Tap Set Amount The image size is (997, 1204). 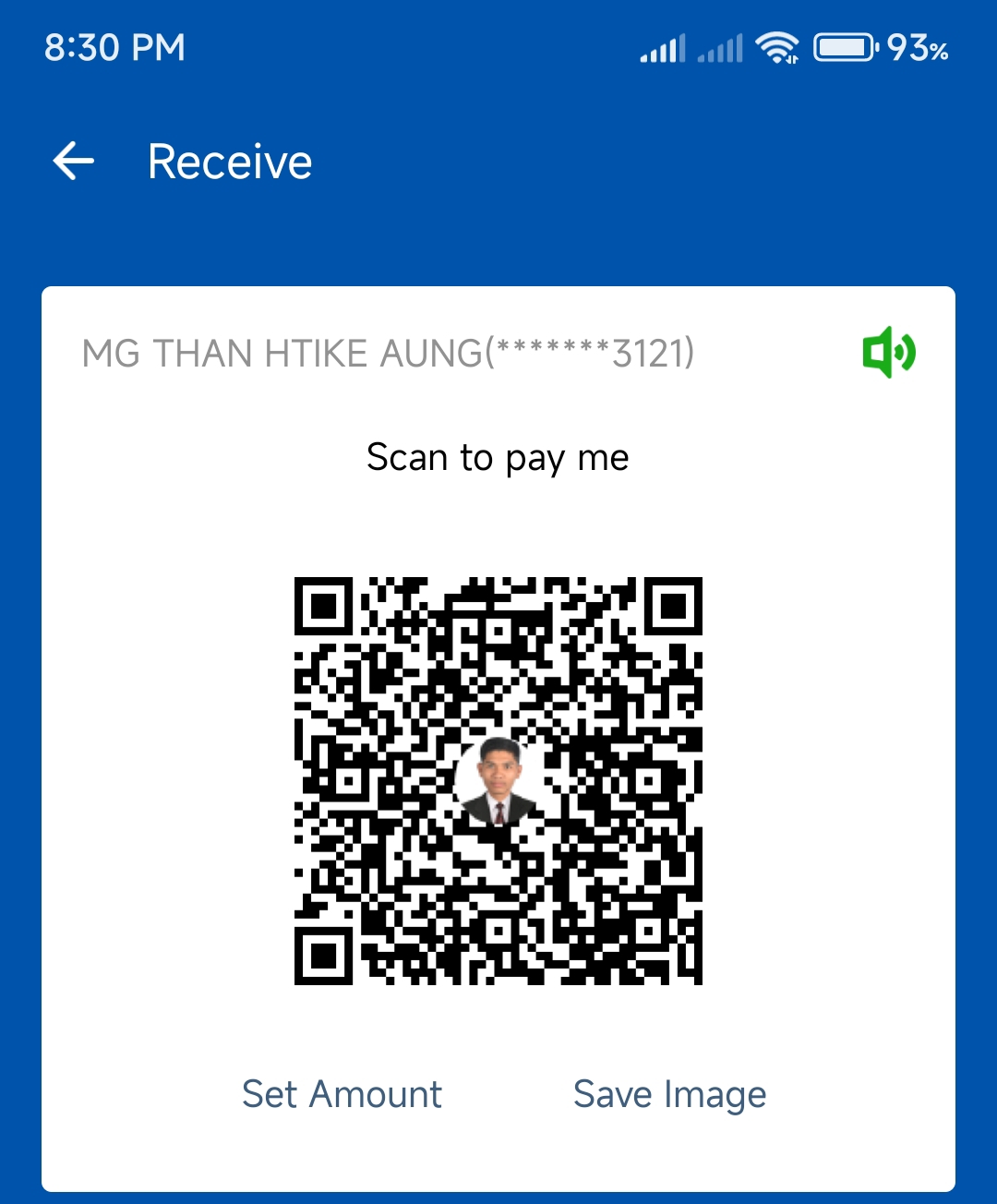click(x=342, y=1094)
